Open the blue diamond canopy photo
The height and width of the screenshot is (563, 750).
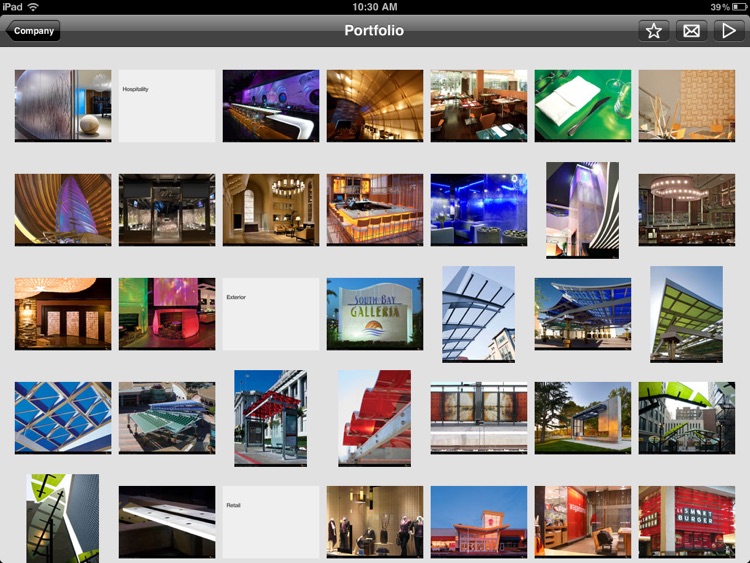tap(63, 417)
